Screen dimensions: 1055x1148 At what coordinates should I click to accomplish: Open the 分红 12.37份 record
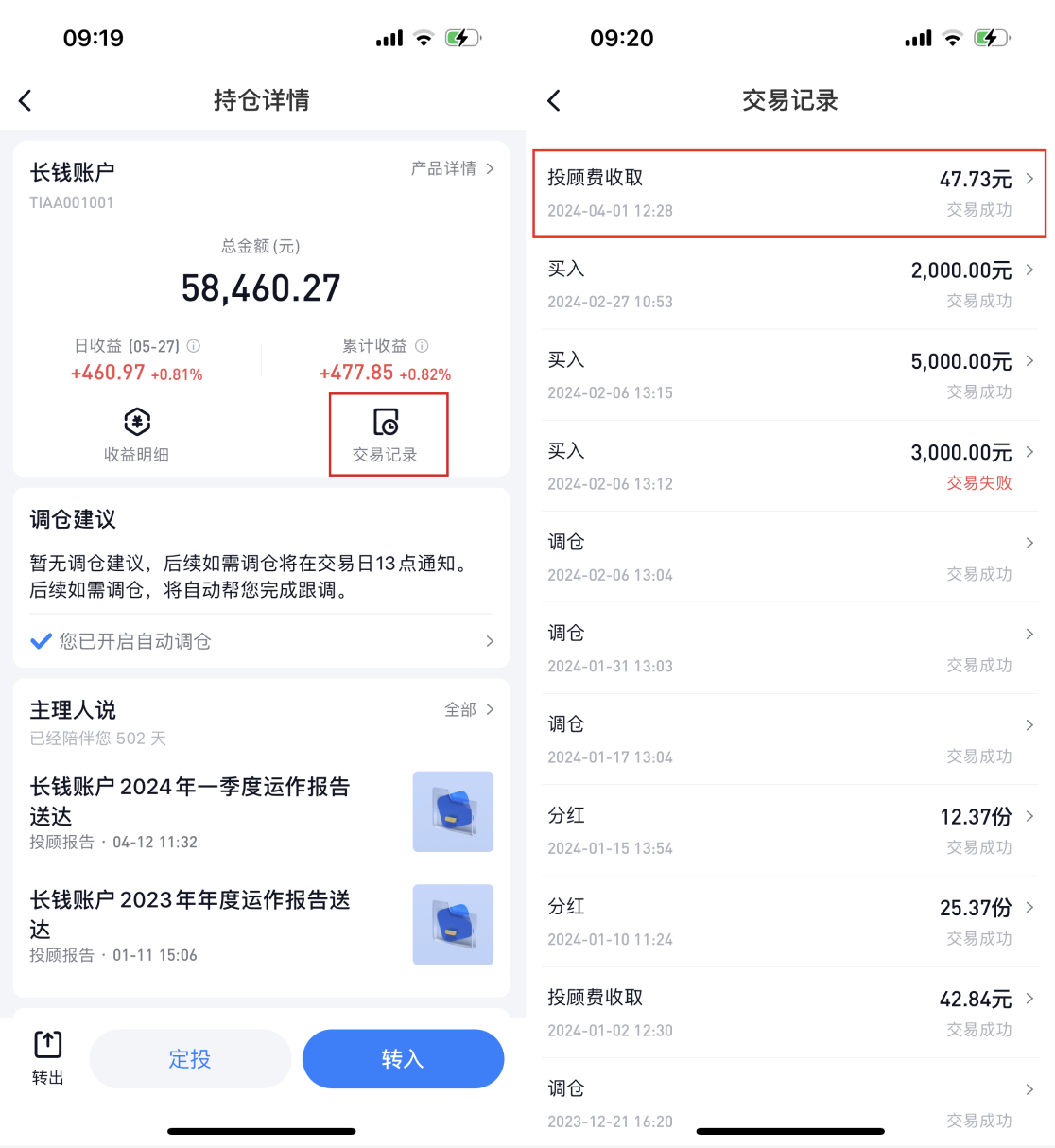tap(789, 830)
